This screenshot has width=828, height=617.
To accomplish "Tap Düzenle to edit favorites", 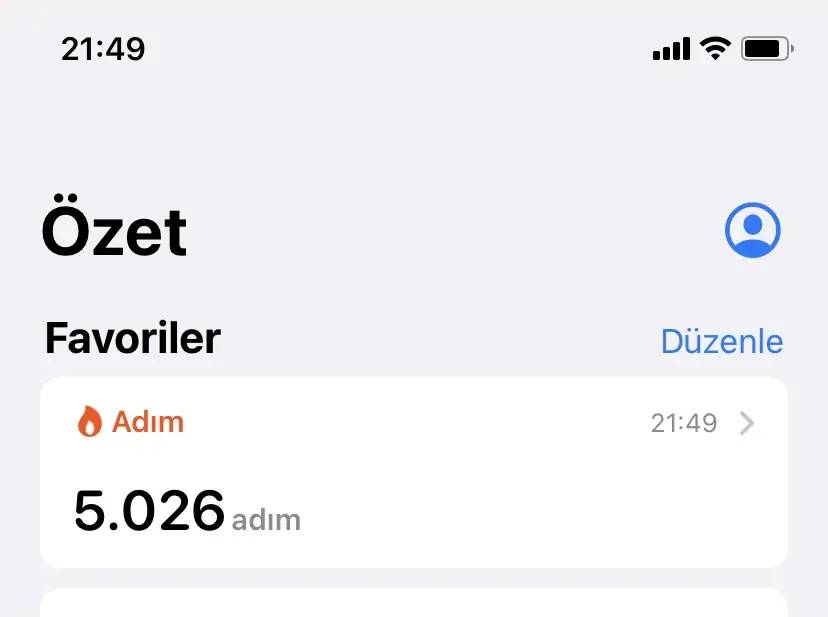I will (721, 341).
